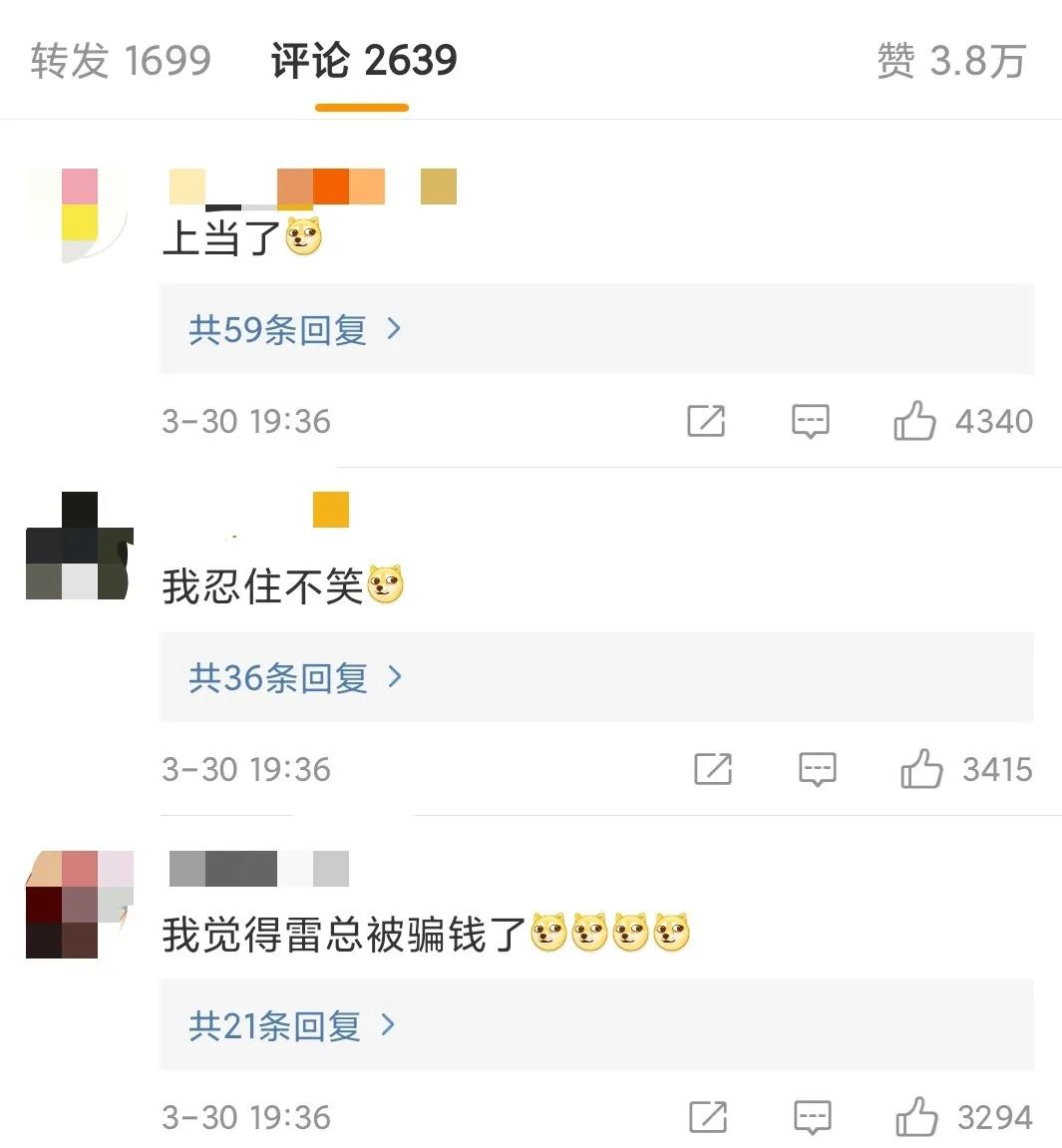Open the 赞 3.8万 likes tab
Image resolution: width=1062 pixels, height=1148 pixels.
[x=951, y=61]
